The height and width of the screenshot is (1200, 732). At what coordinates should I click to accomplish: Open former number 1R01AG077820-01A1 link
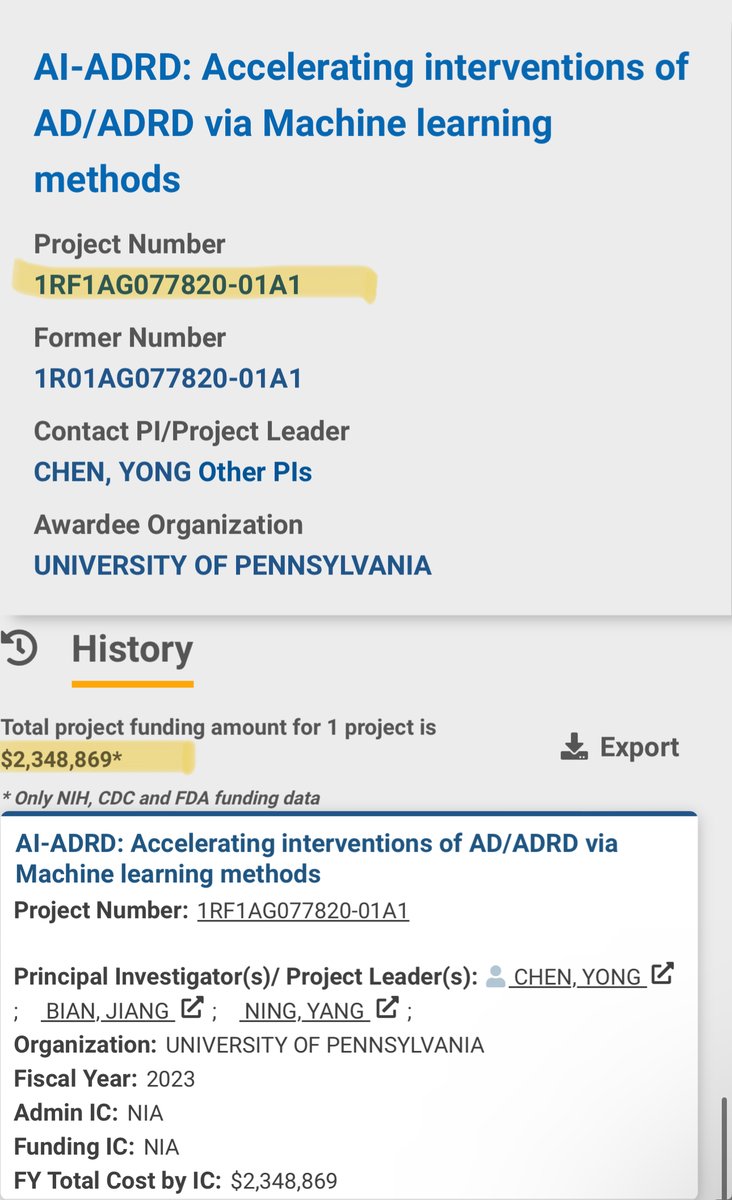click(x=168, y=378)
